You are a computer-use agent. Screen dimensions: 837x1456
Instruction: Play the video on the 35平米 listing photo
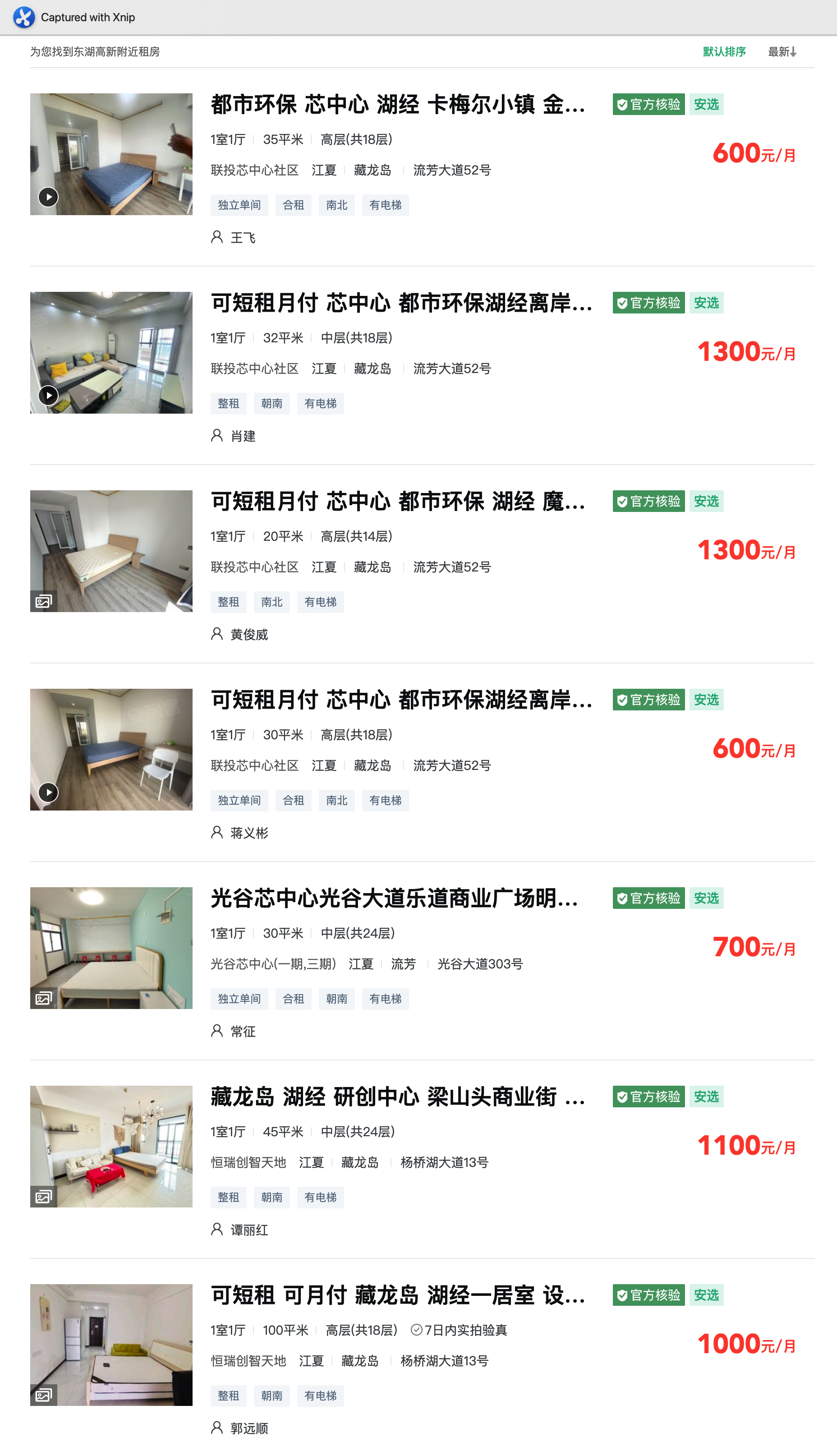click(48, 197)
